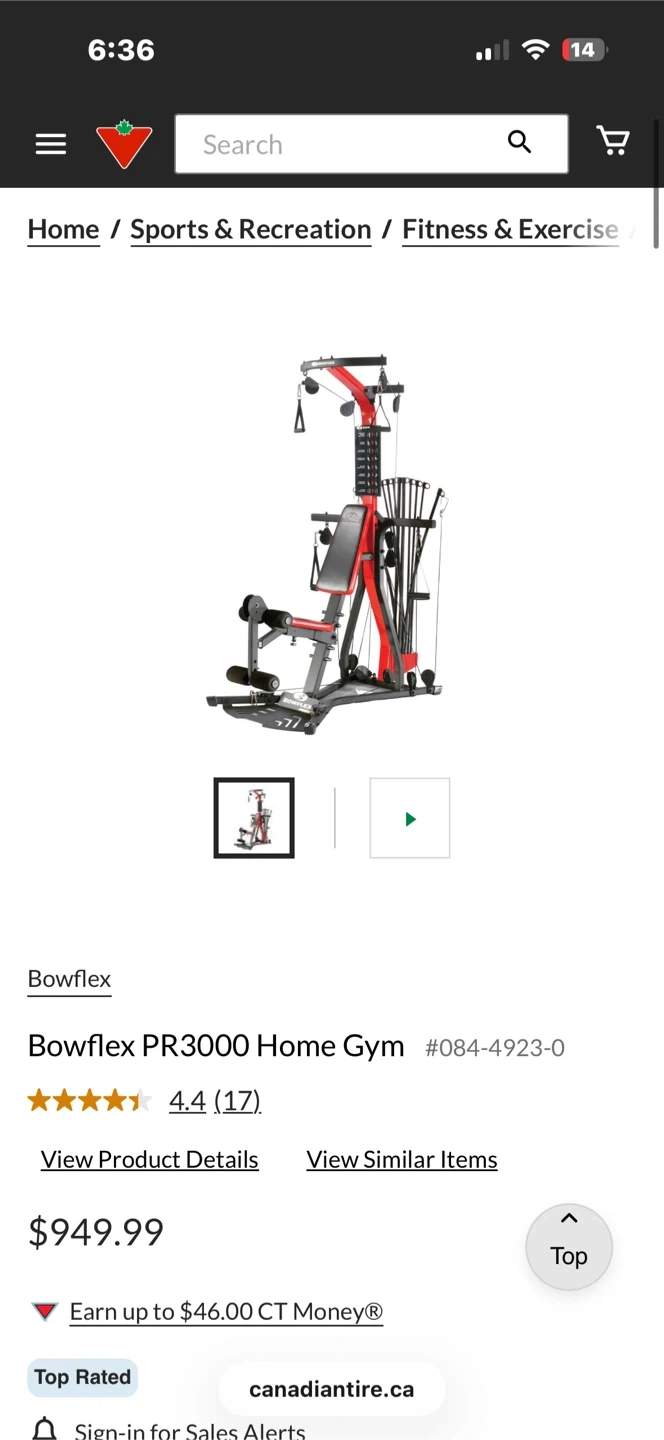Open the shopping cart
The height and width of the screenshot is (1440, 664).
(x=613, y=141)
